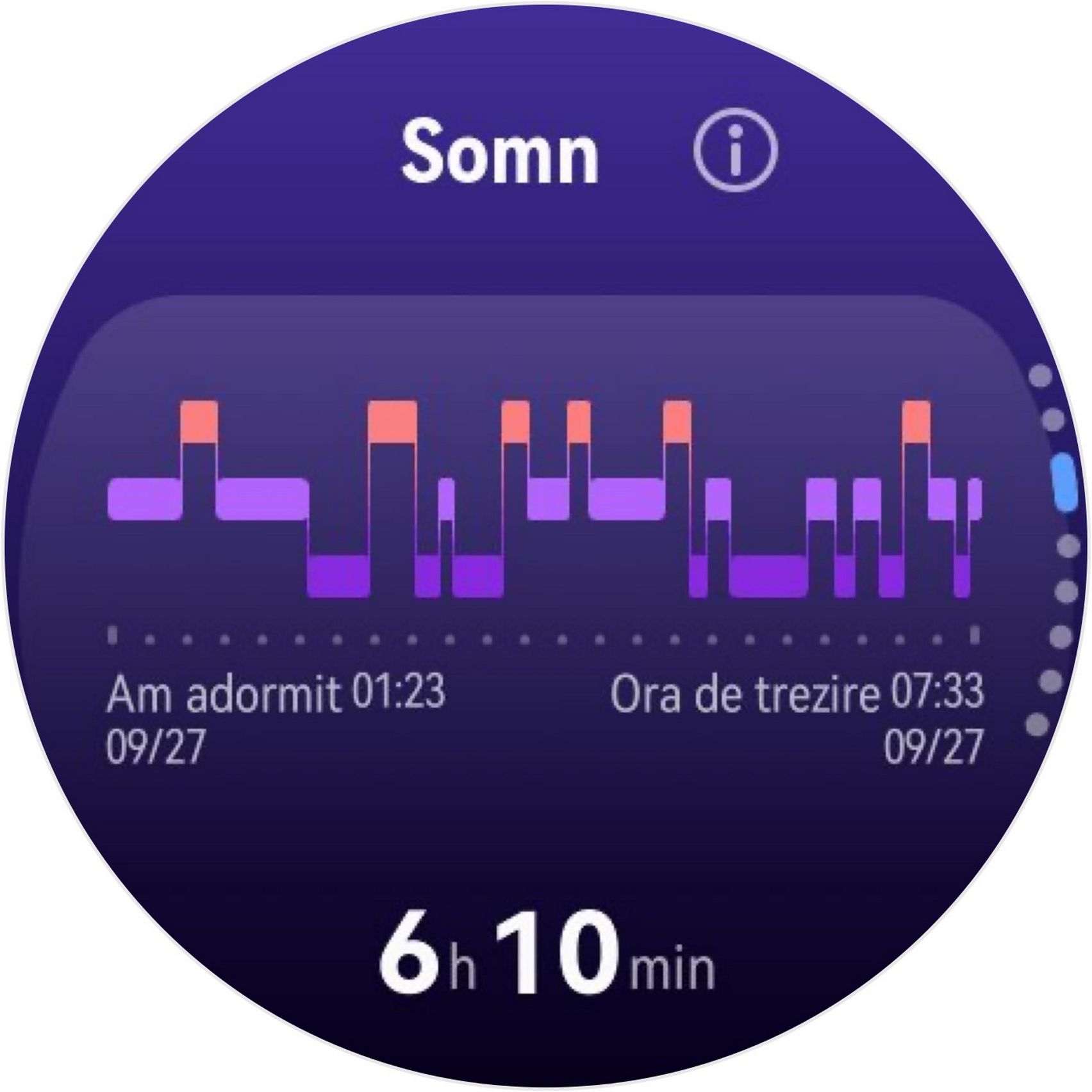
Task: Open the sleep info icon next to Somn
Action: pos(735,152)
